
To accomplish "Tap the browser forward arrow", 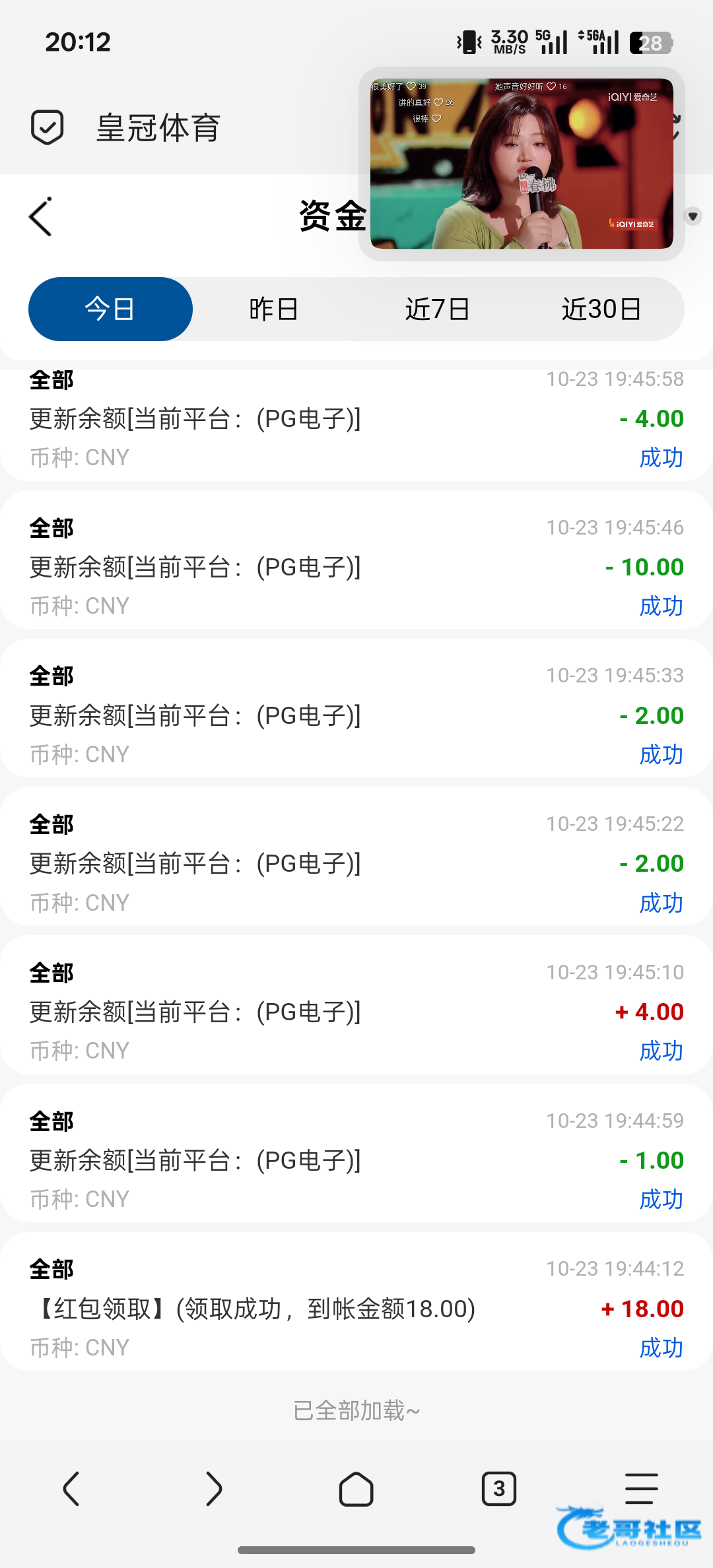I will click(214, 1489).
